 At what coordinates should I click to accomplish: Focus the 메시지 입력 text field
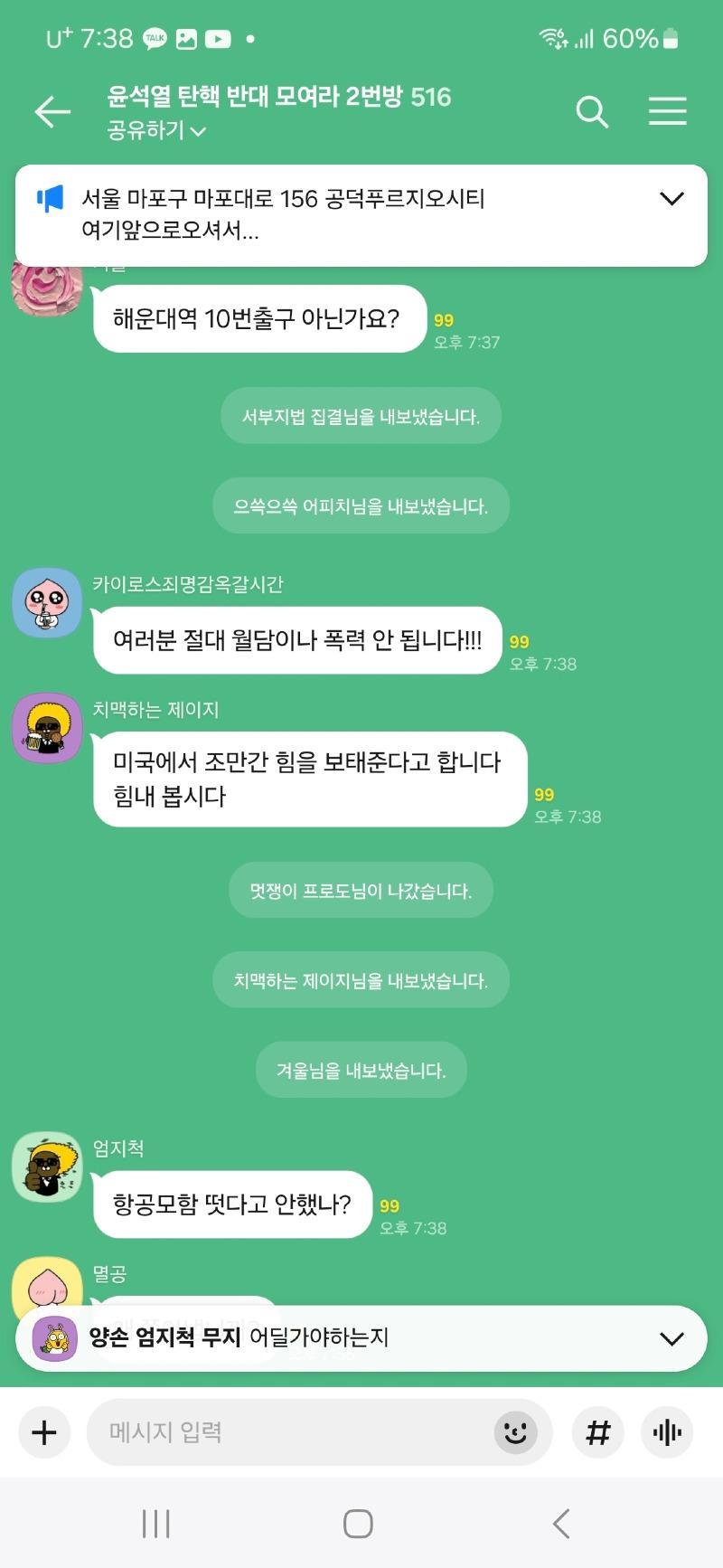click(289, 1432)
